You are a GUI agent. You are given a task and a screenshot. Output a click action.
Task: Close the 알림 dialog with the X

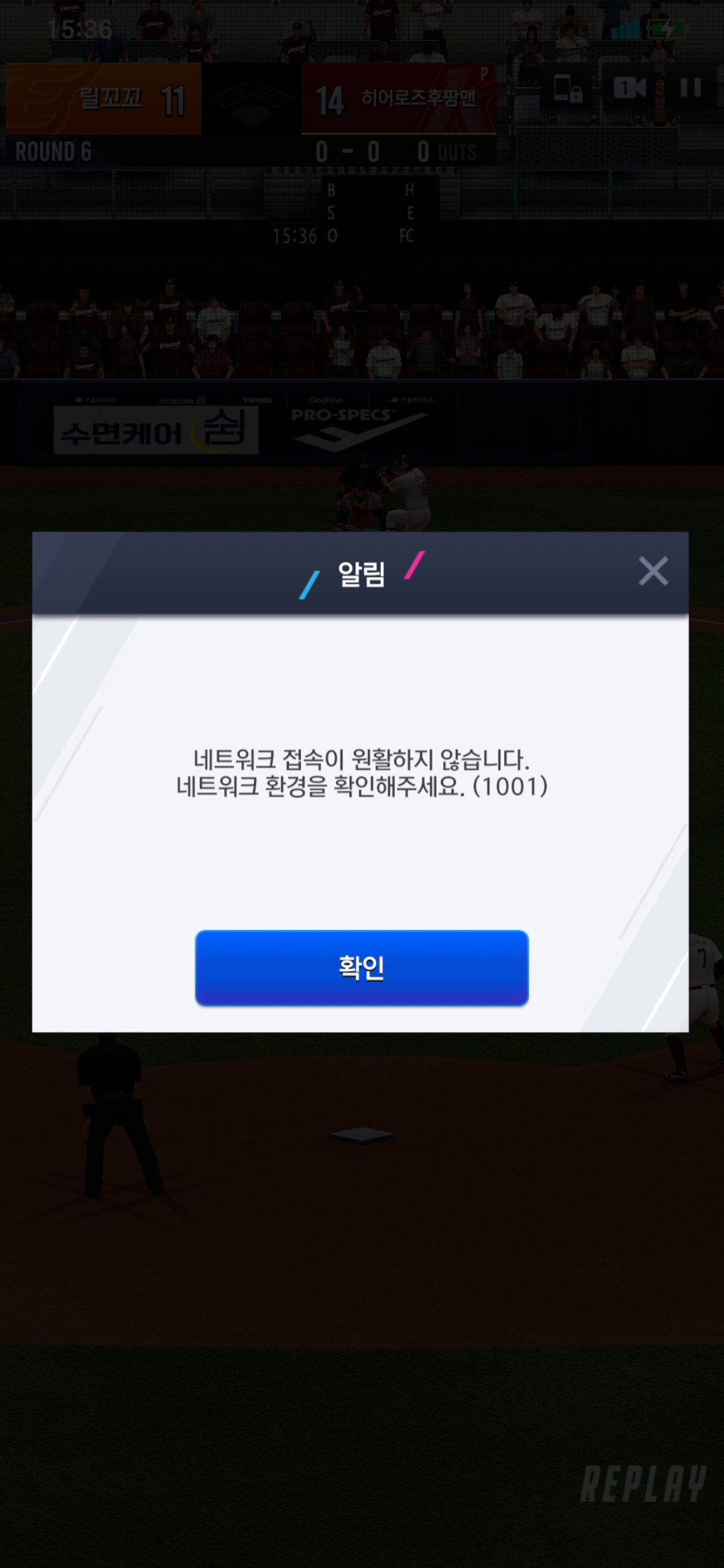[x=653, y=572]
